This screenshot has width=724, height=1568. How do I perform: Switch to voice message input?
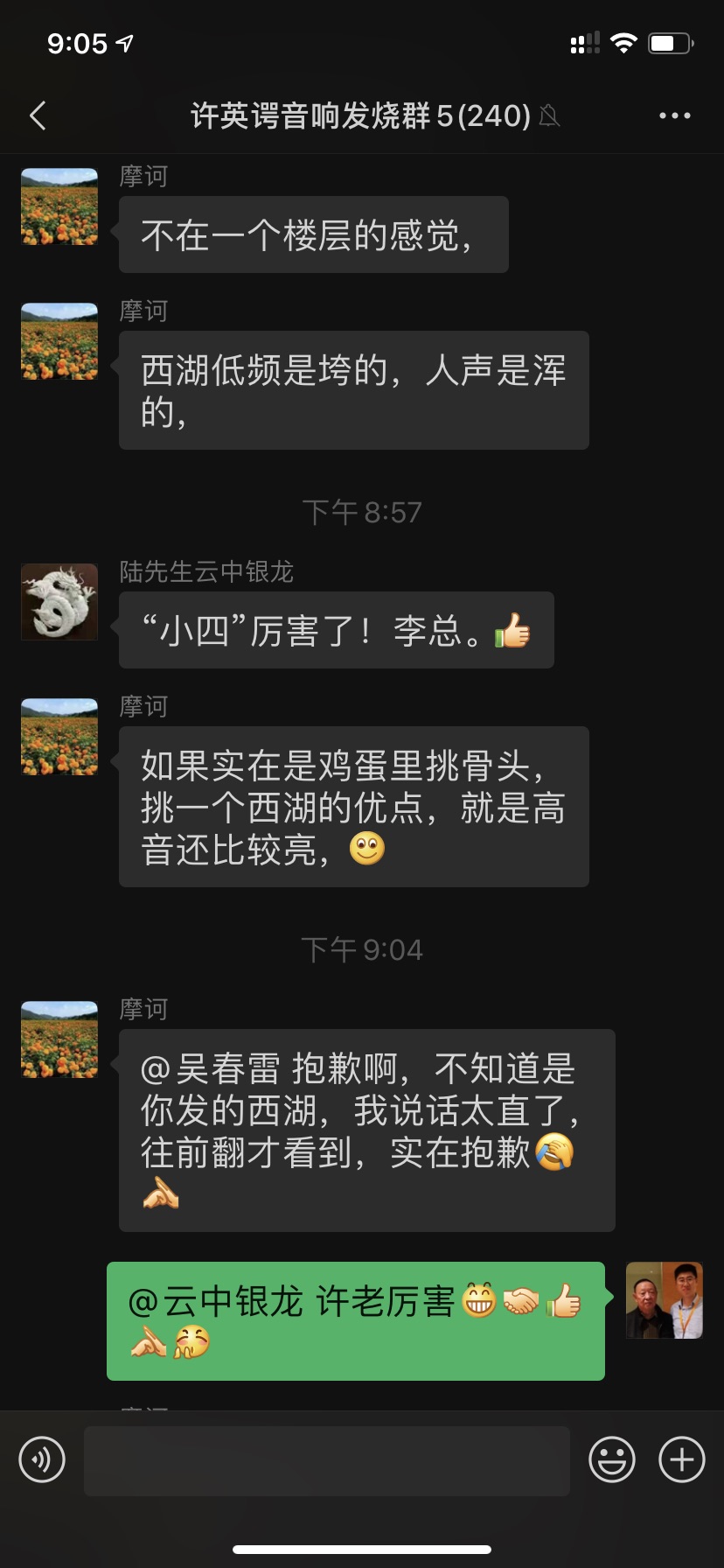42,1459
